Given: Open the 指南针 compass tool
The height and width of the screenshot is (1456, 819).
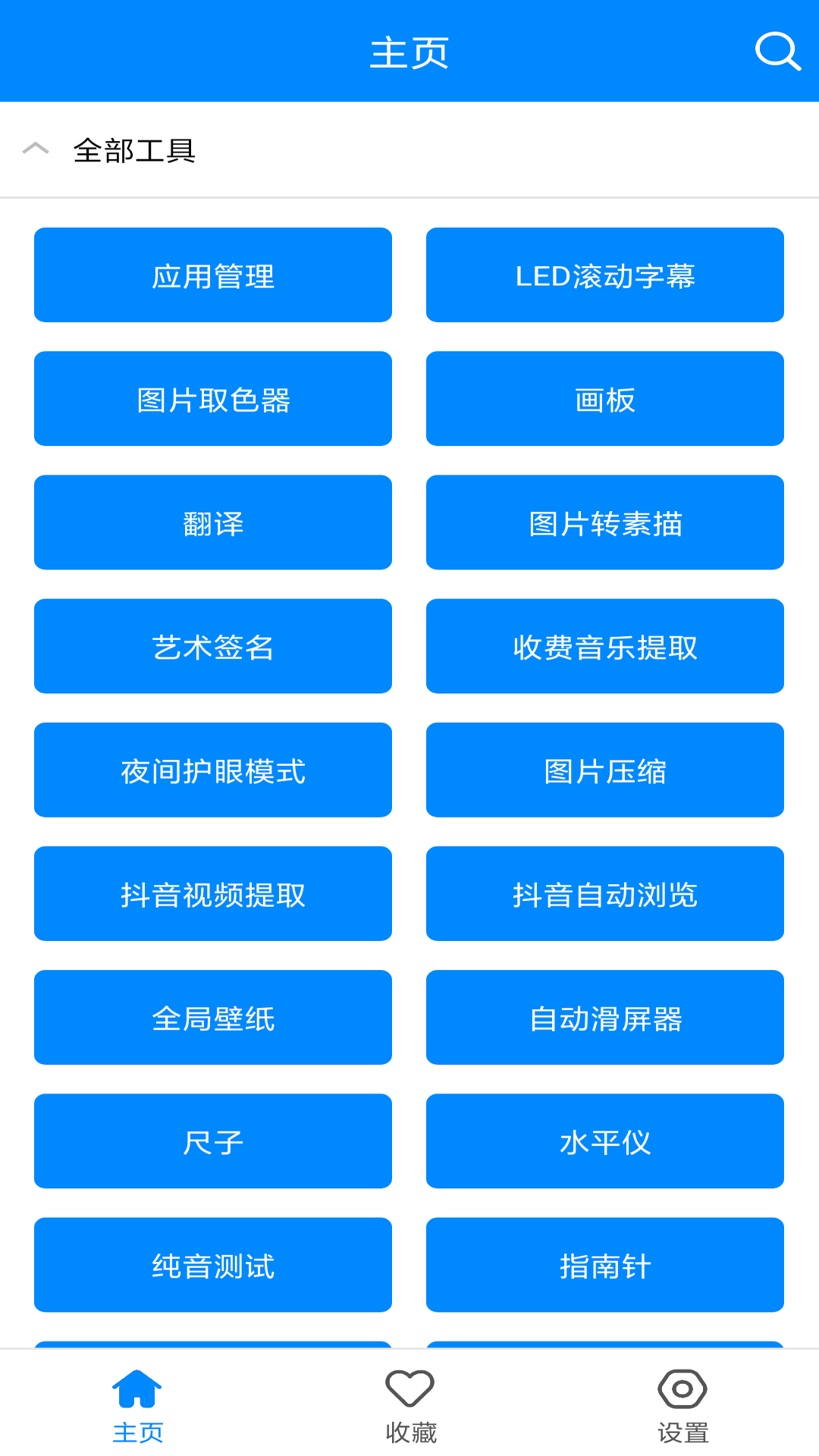Looking at the screenshot, I should click(x=605, y=1265).
